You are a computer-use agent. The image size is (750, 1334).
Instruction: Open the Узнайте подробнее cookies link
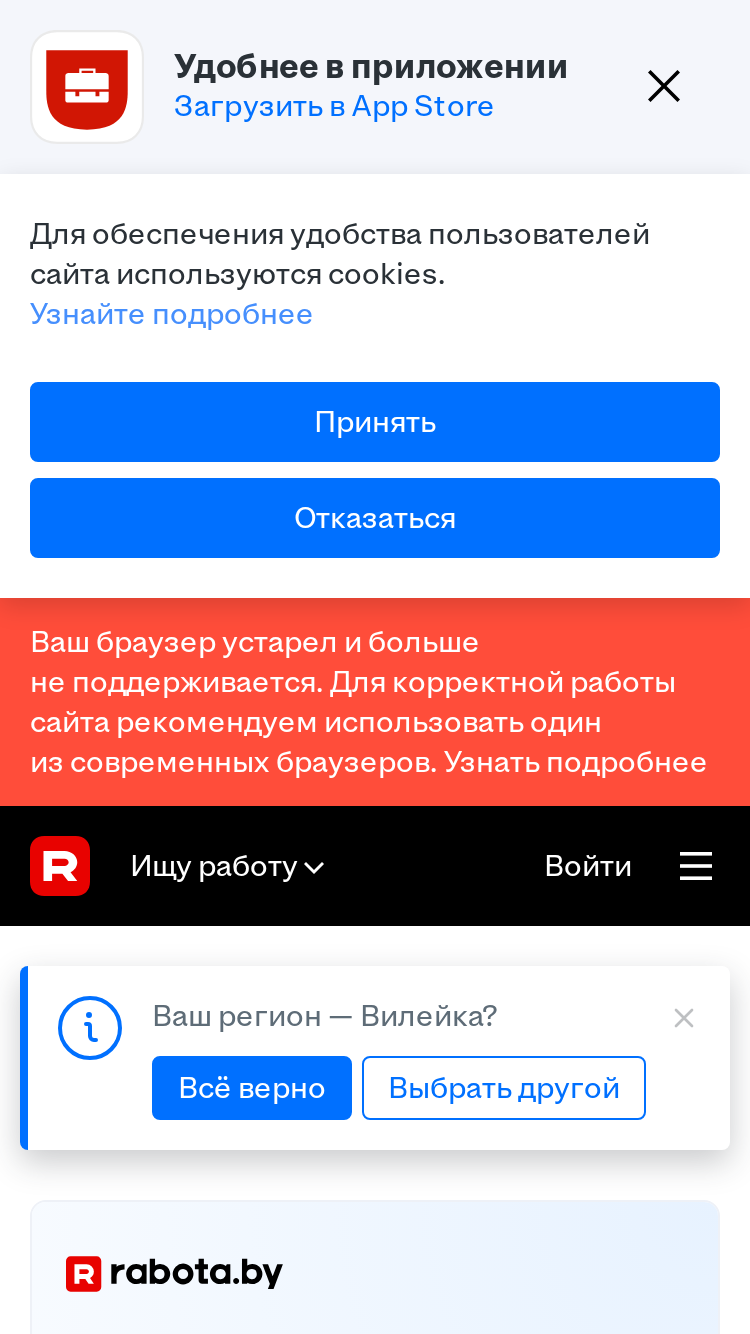(171, 314)
